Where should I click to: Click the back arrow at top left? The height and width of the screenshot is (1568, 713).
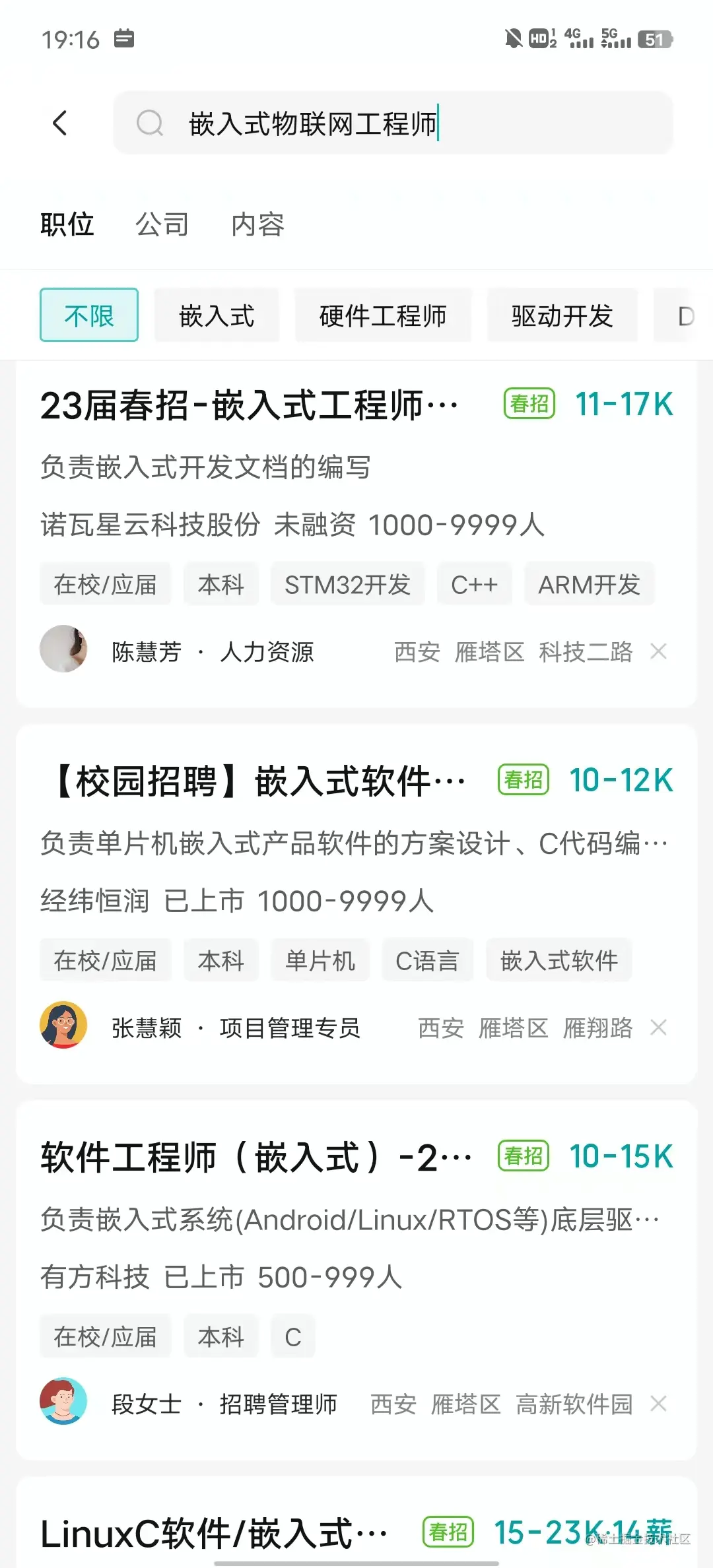pyautogui.click(x=61, y=123)
